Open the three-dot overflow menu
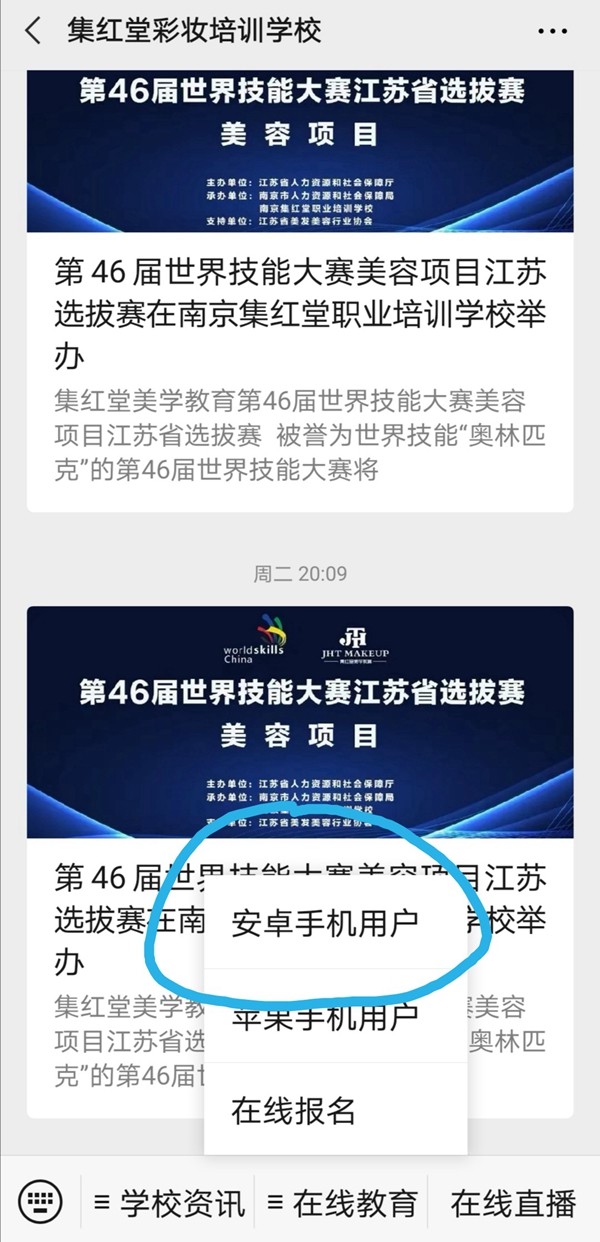 point(552,32)
